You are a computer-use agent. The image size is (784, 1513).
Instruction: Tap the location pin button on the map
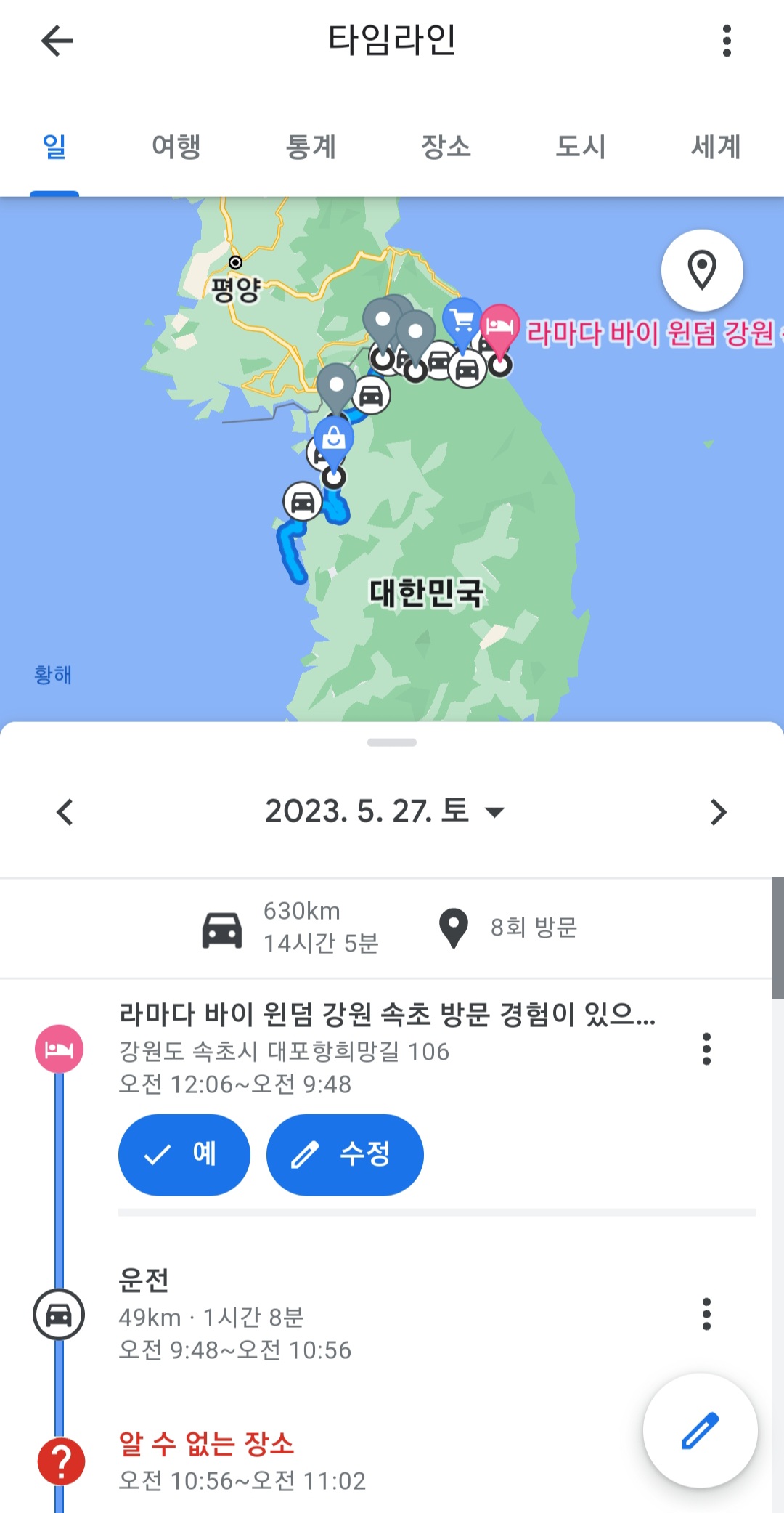coord(702,270)
